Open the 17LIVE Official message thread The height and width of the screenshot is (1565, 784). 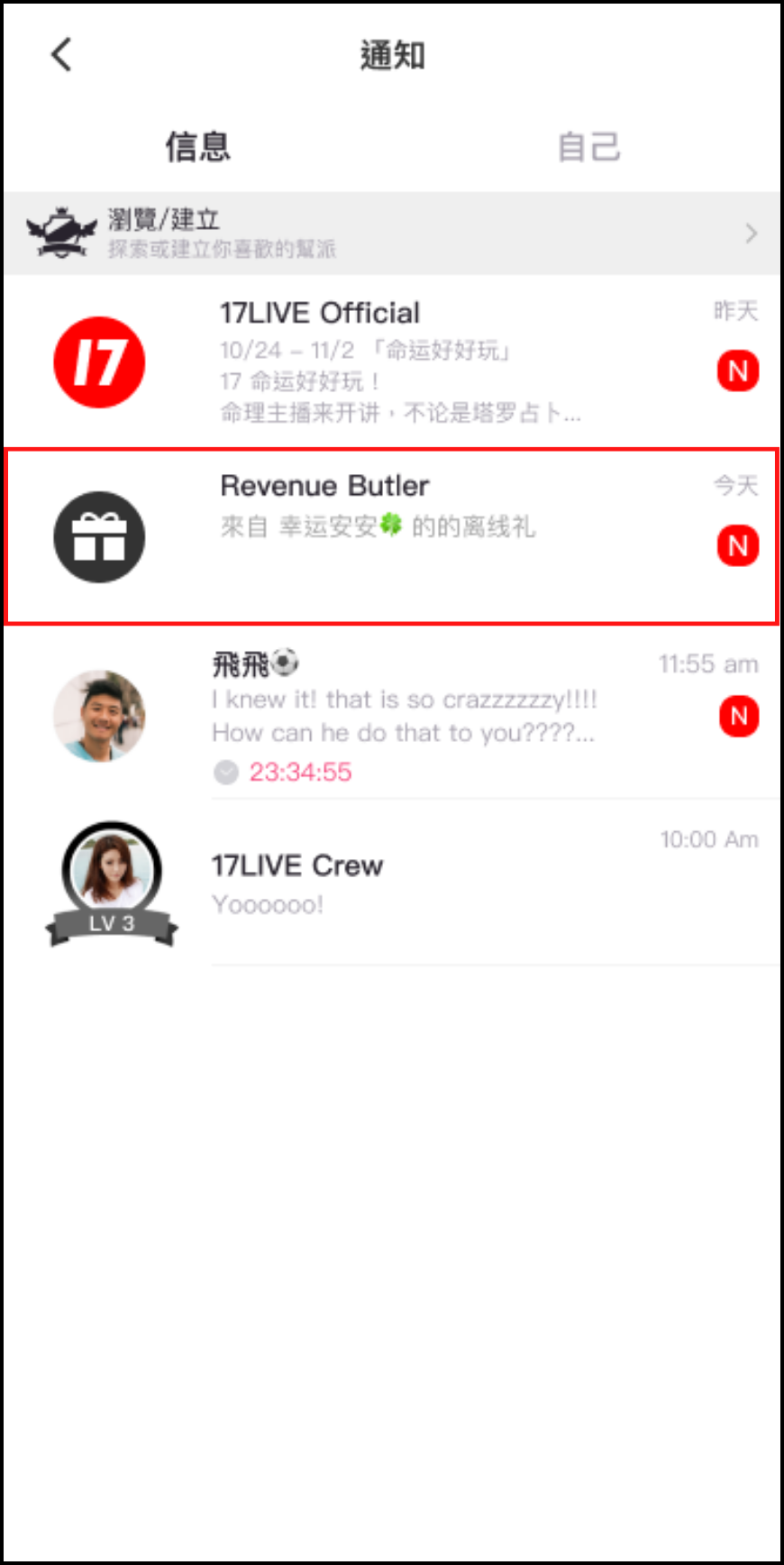click(x=391, y=362)
